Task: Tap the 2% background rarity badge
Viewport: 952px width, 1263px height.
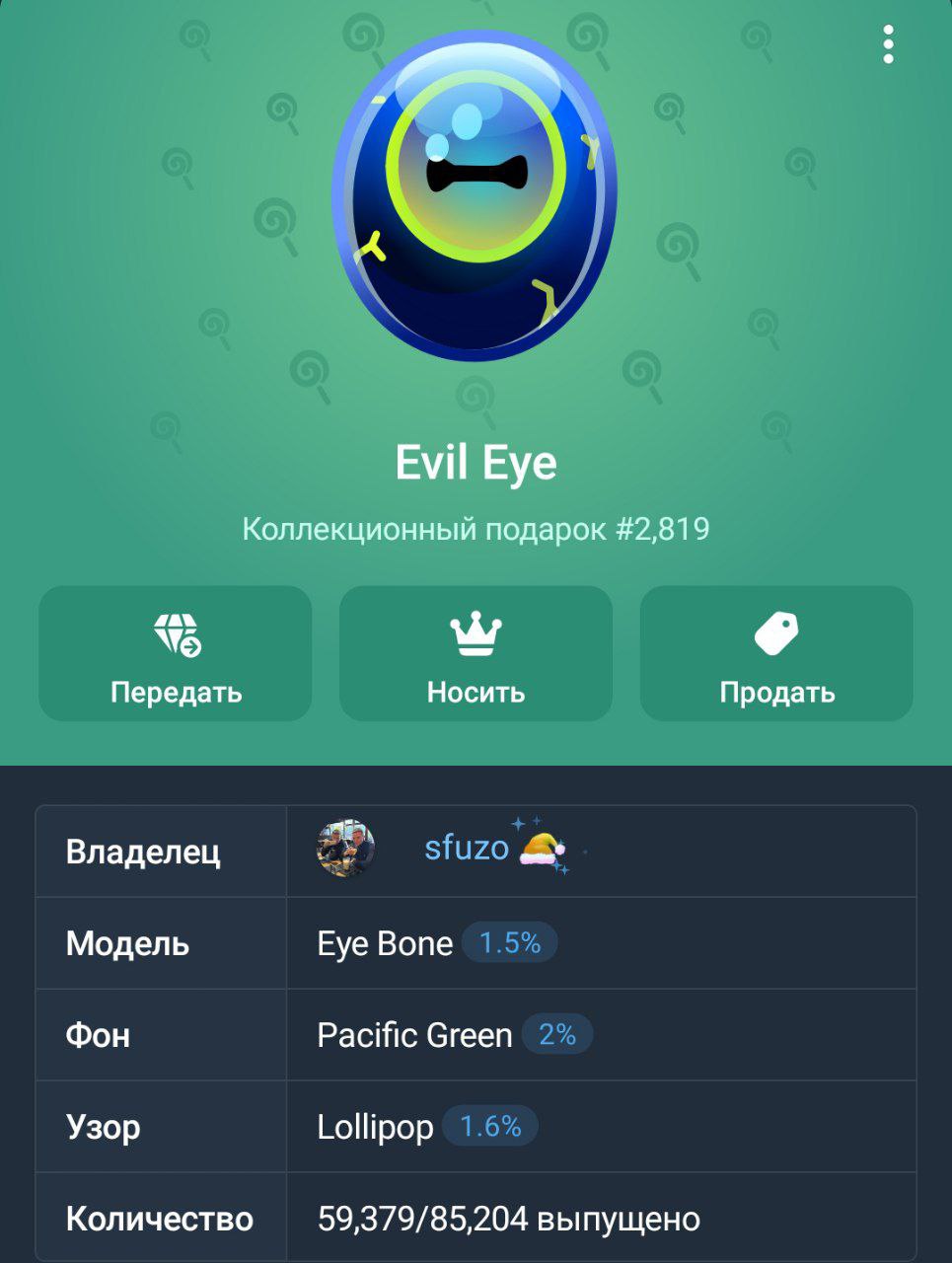Action: coord(556,1034)
